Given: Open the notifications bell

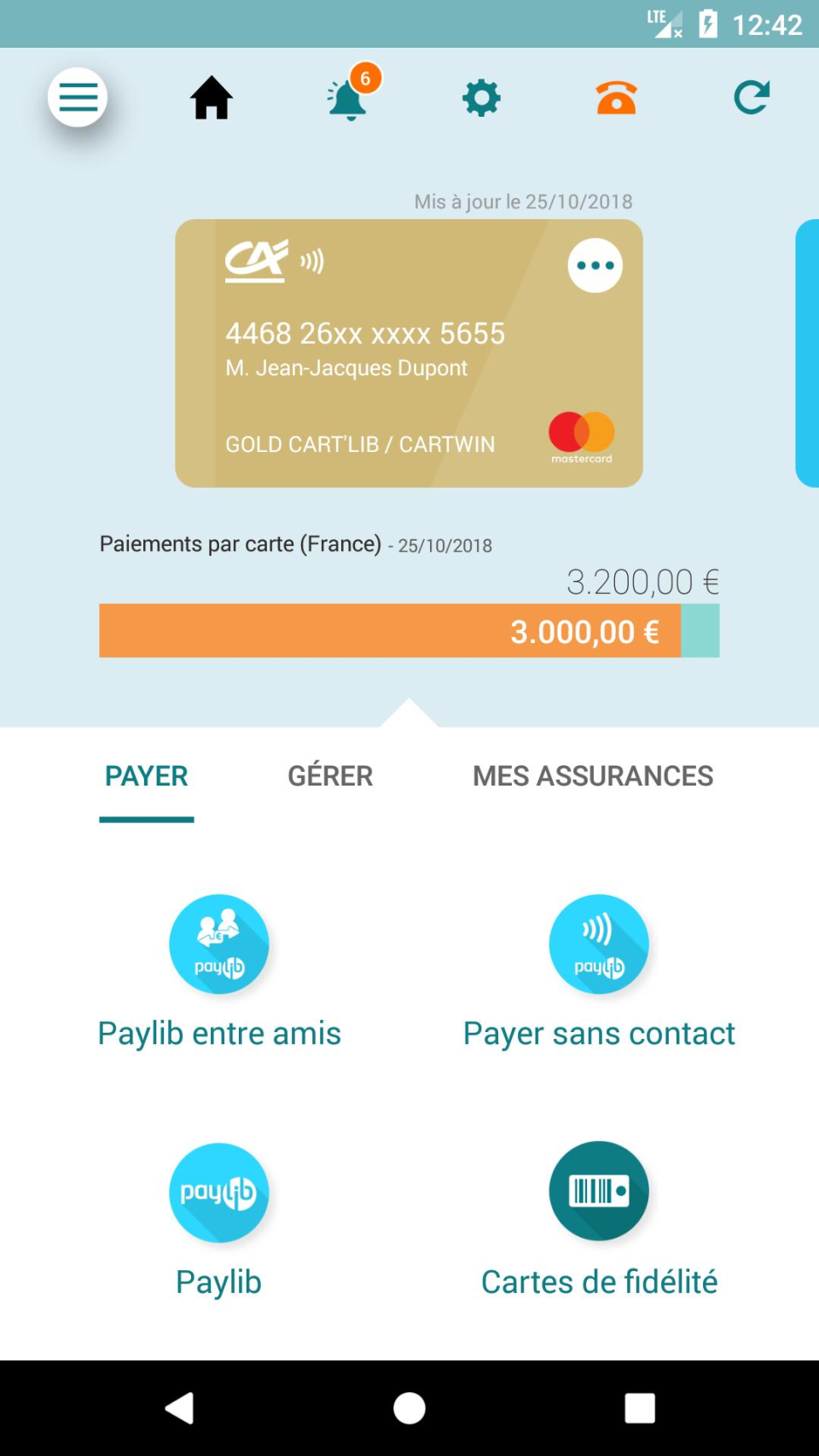Looking at the screenshot, I should (x=348, y=99).
